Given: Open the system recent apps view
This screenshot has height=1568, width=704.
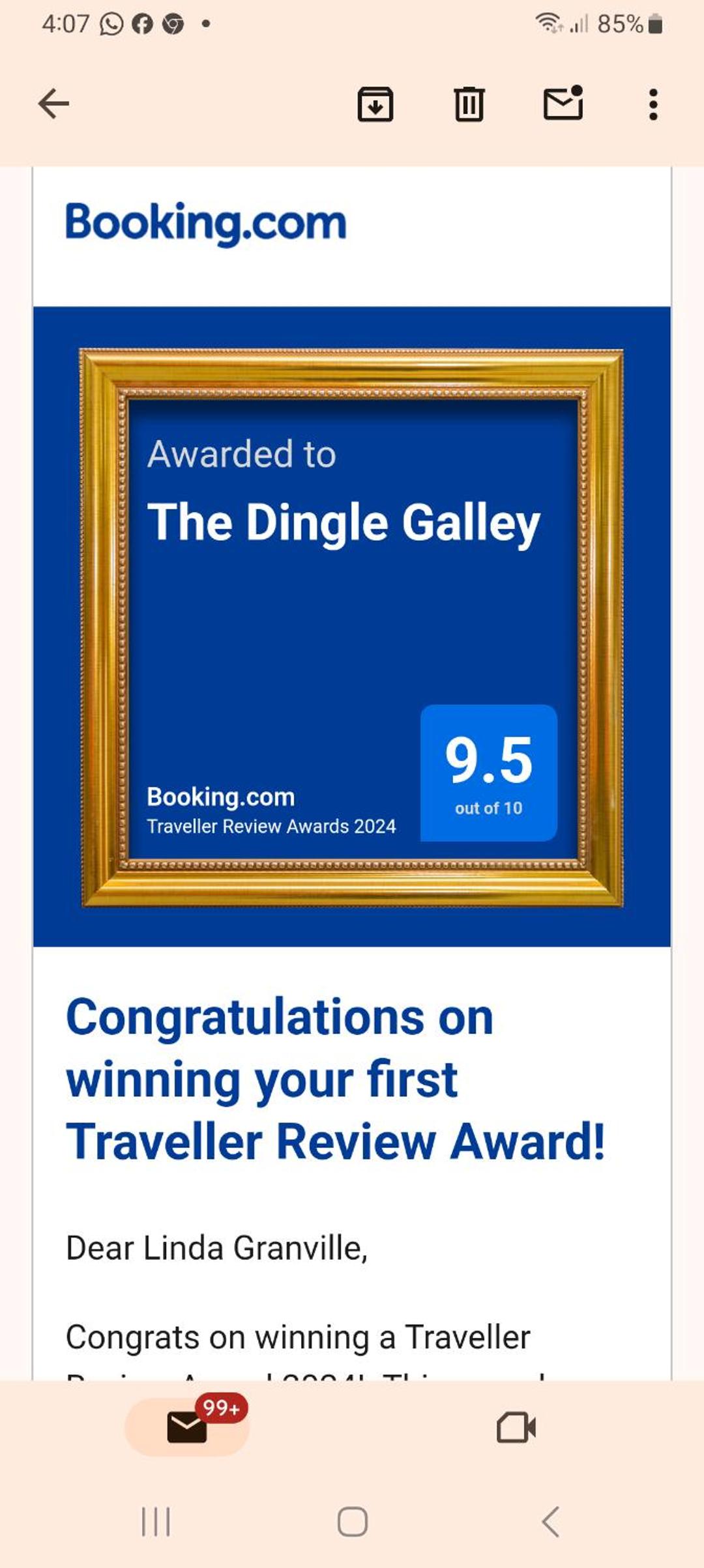Looking at the screenshot, I should (x=156, y=1522).
